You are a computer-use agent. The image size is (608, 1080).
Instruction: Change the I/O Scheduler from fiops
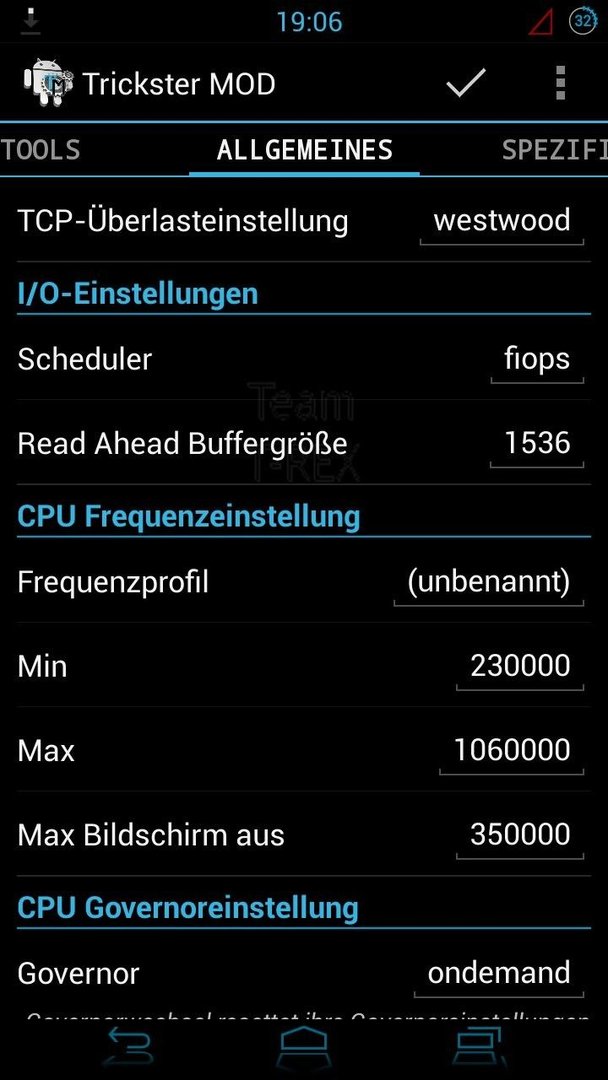537,362
